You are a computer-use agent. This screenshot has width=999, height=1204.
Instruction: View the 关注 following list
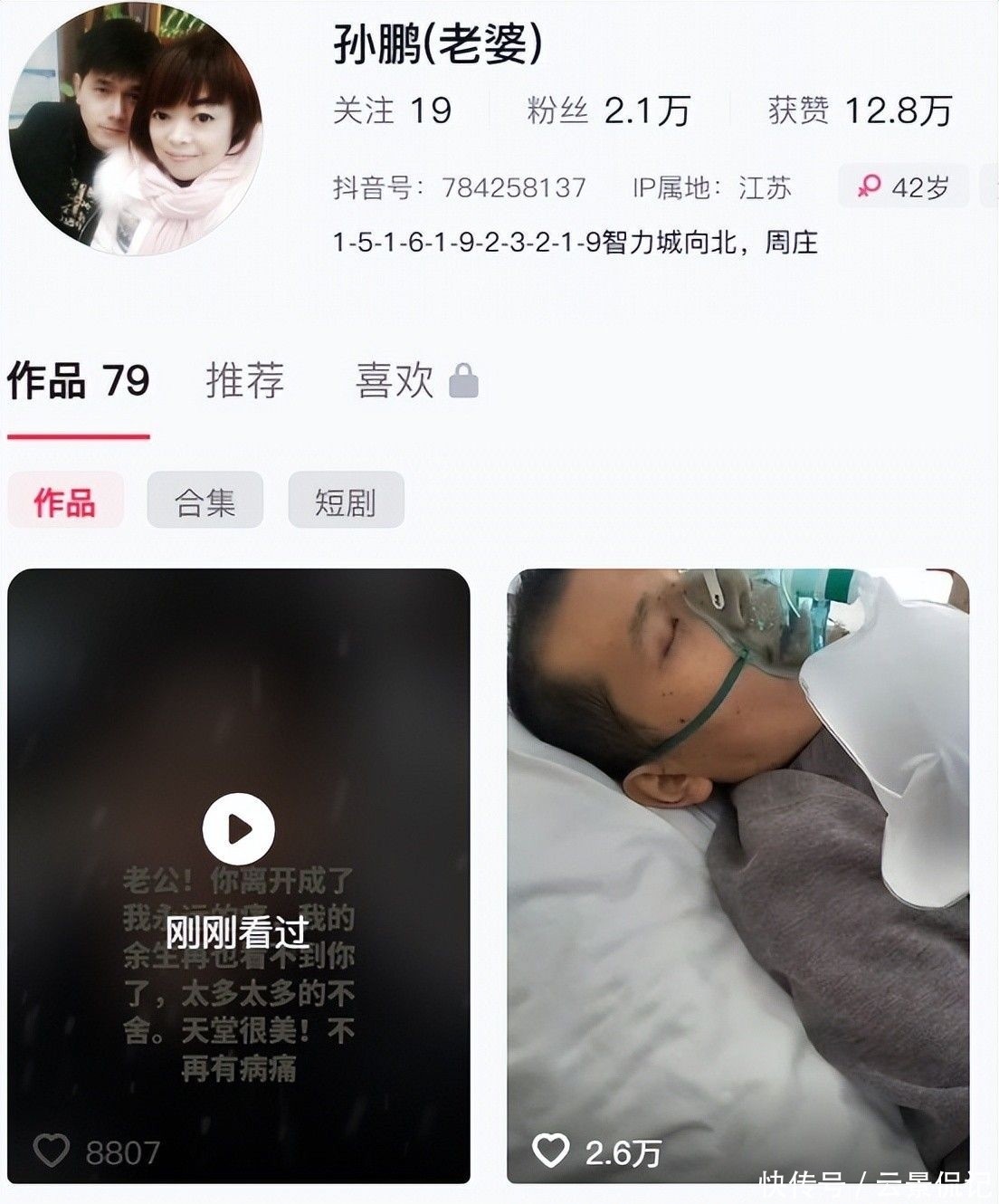coord(392,110)
